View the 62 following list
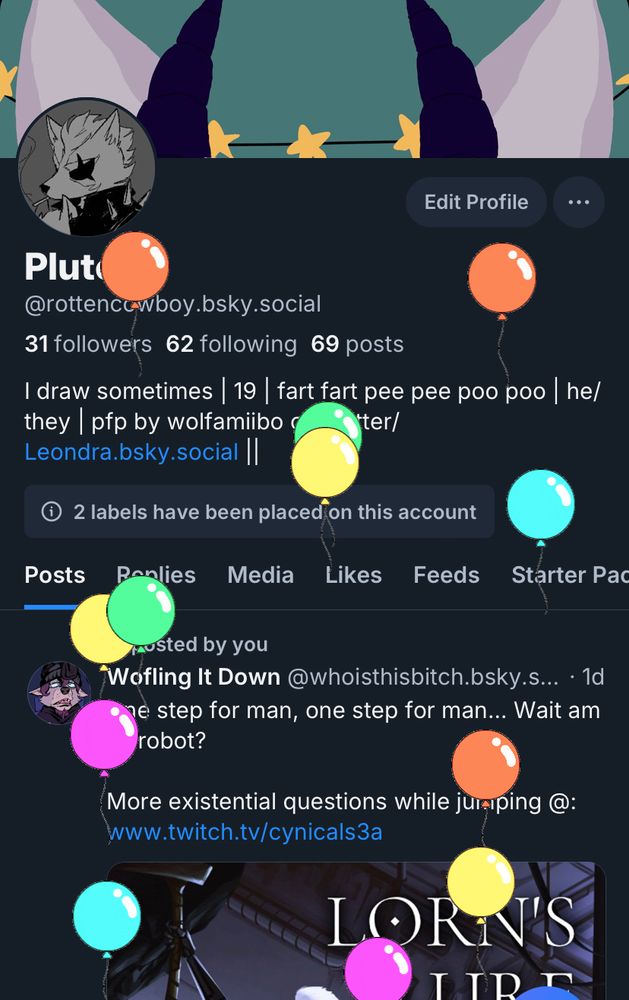The height and width of the screenshot is (1000, 629). click(x=231, y=344)
